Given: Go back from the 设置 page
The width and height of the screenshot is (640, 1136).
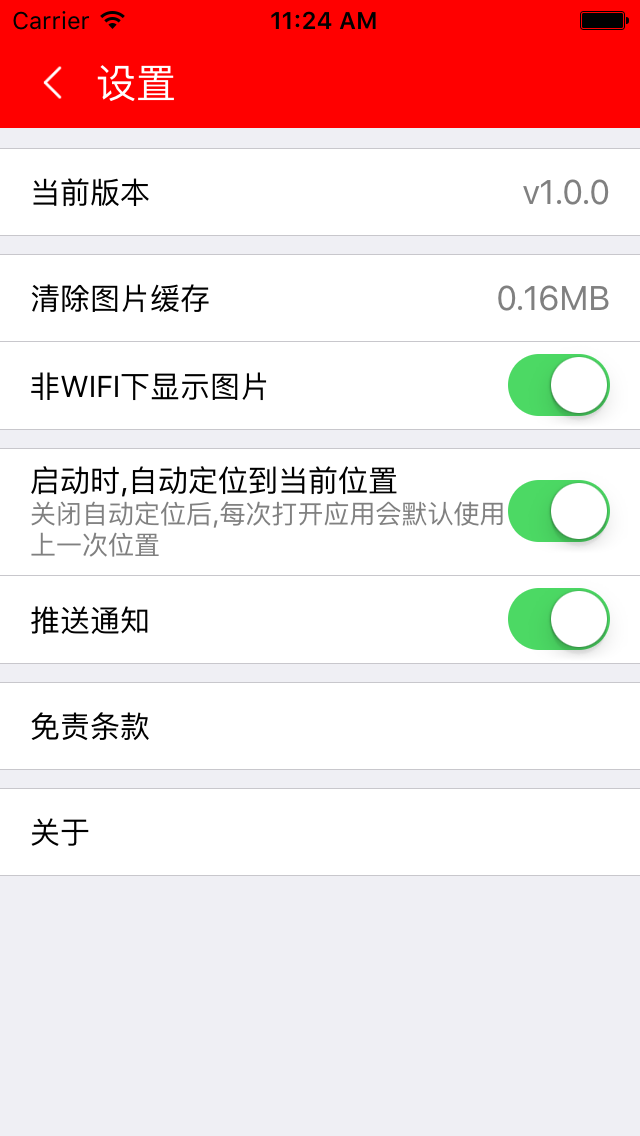Looking at the screenshot, I should pos(53,83).
